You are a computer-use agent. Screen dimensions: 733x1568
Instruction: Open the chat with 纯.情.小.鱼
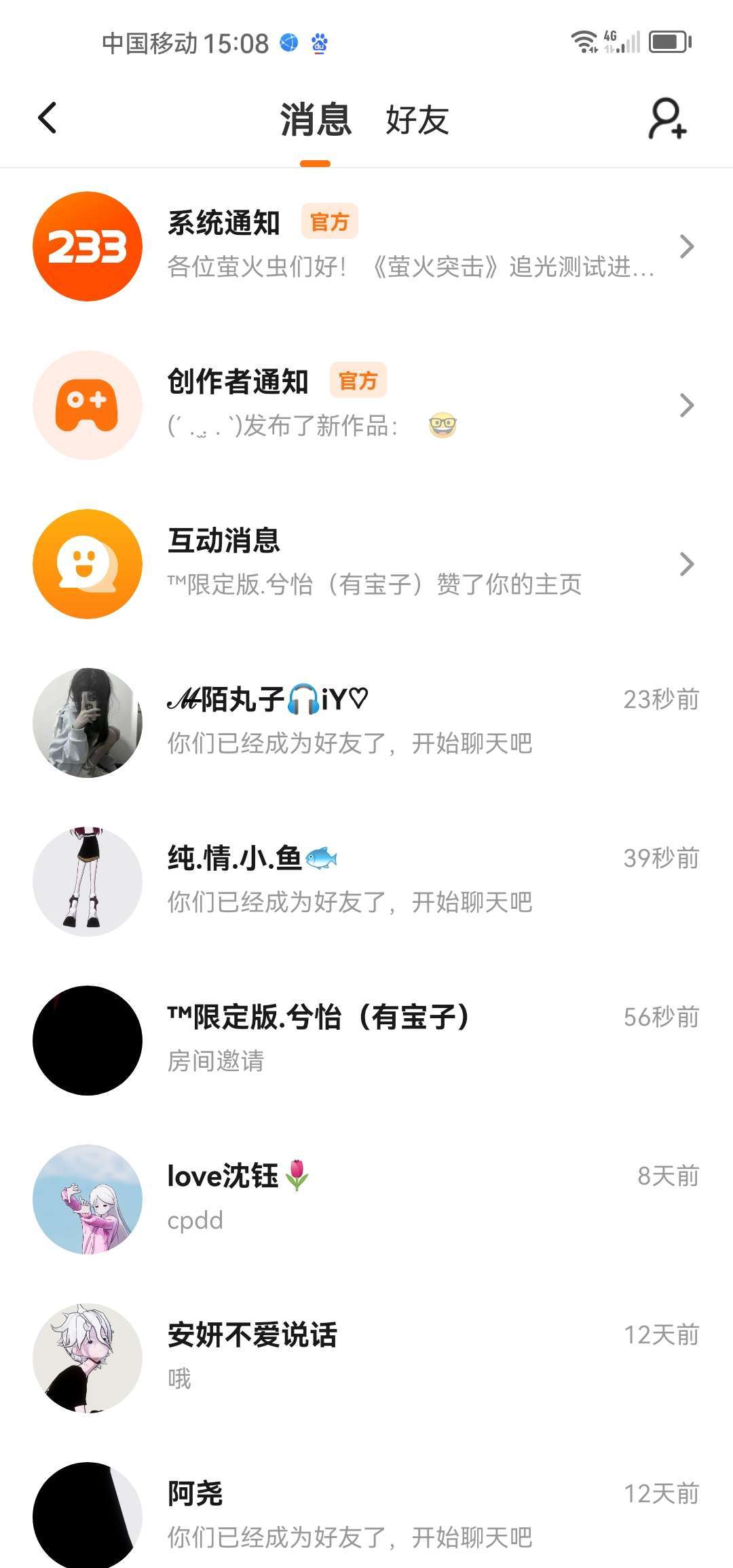pyautogui.click(x=366, y=881)
